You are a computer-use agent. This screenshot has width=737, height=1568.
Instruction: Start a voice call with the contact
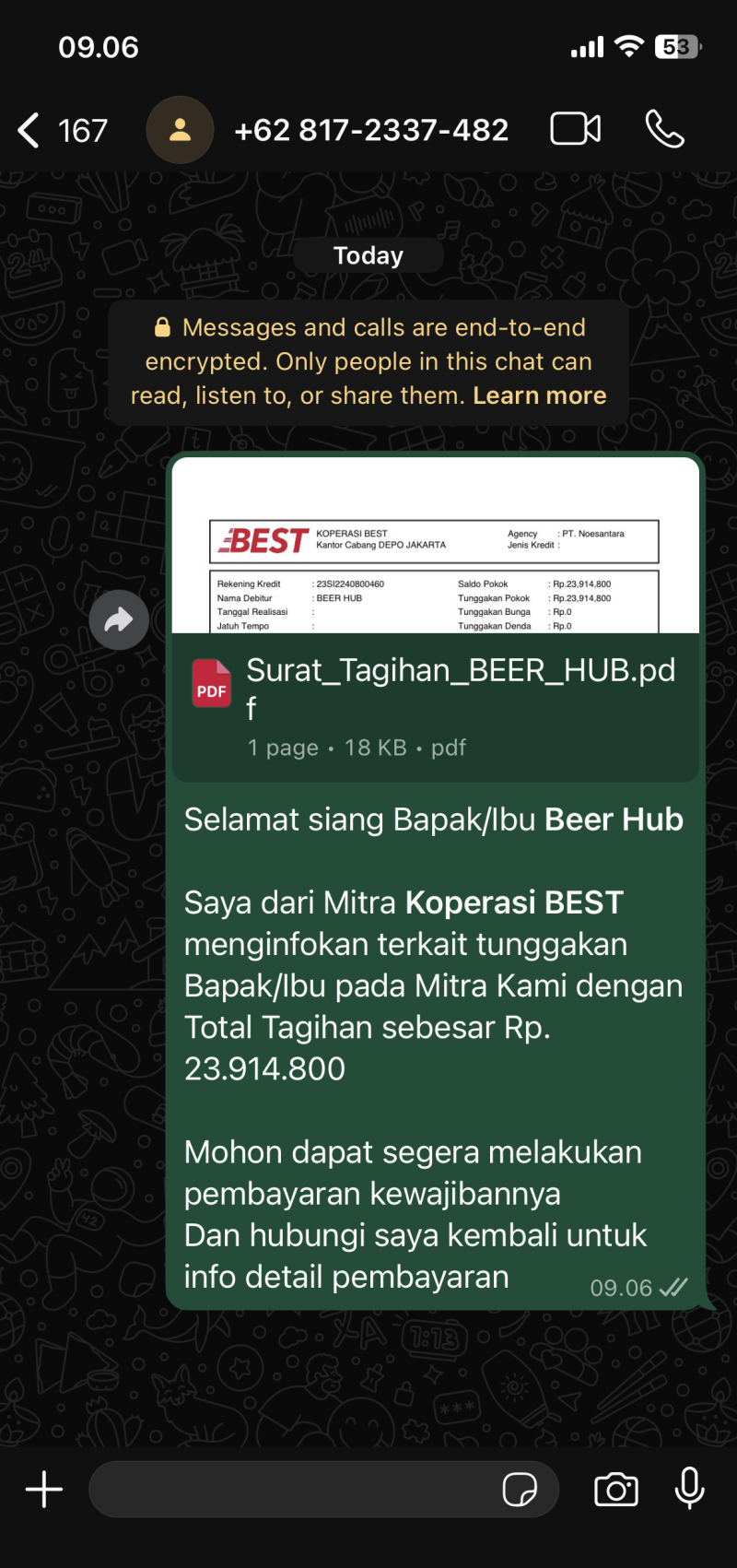click(x=664, y=129)
